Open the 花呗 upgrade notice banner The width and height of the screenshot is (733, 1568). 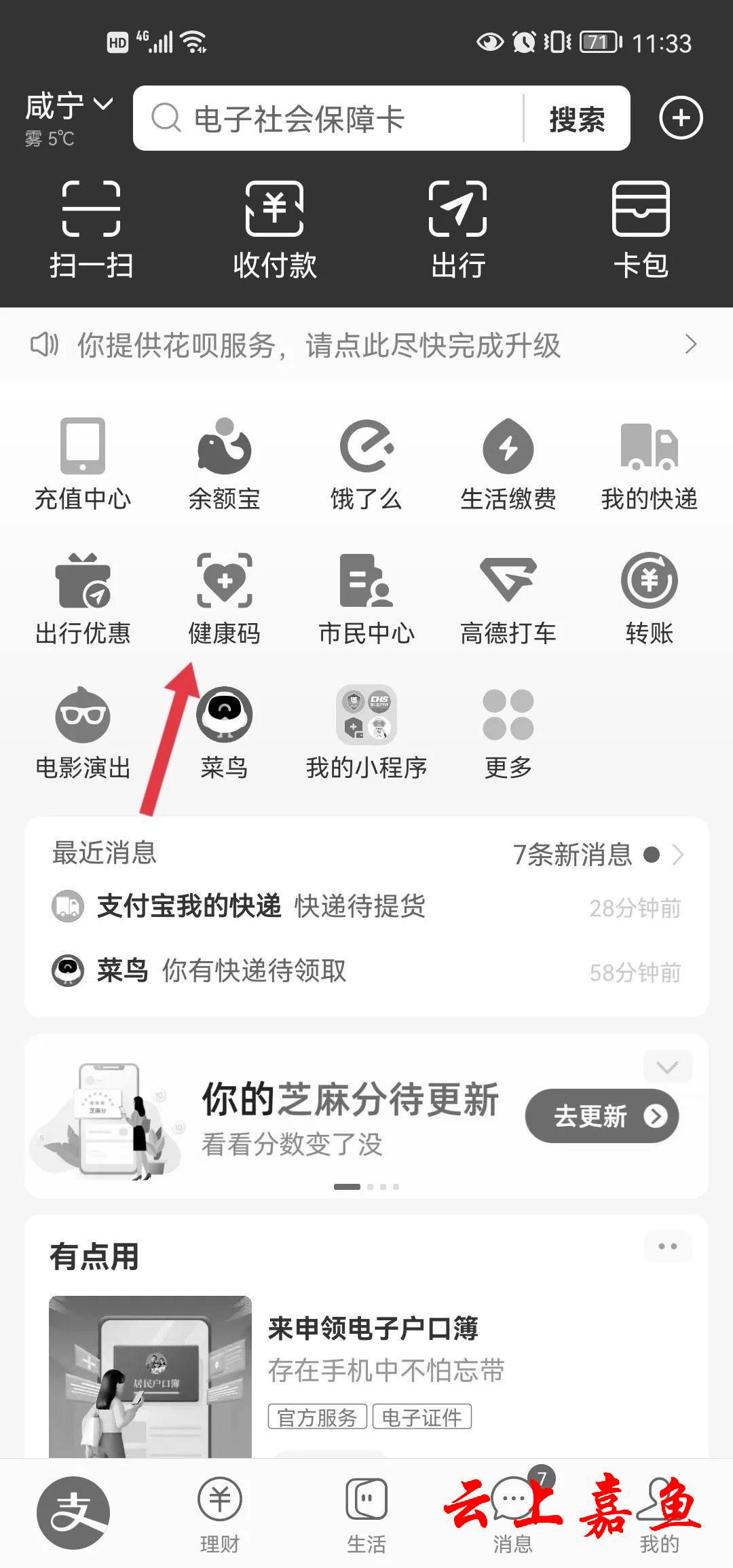coord(366,345)
